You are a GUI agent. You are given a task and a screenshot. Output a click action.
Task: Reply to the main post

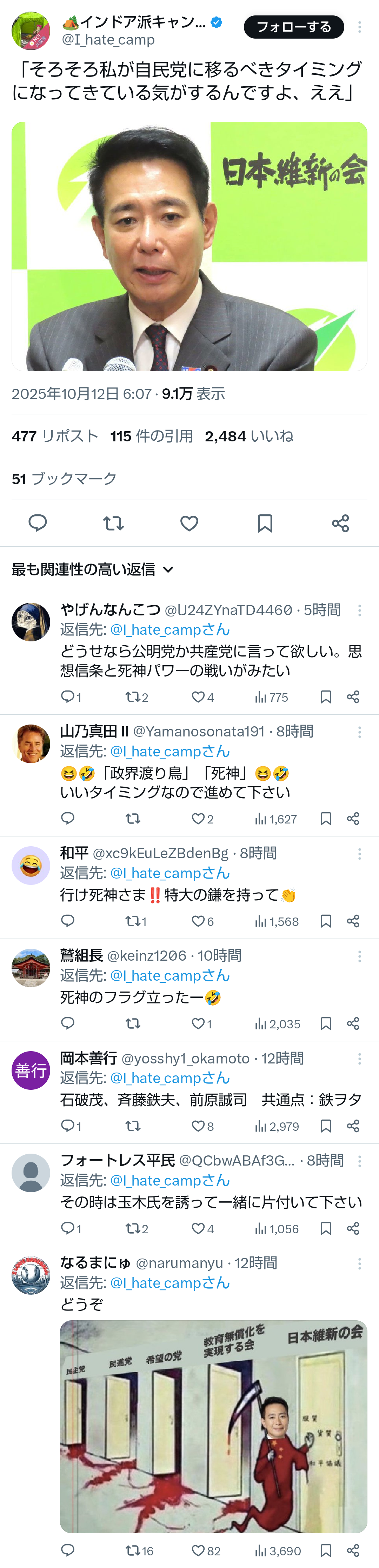tap(38, 523)
